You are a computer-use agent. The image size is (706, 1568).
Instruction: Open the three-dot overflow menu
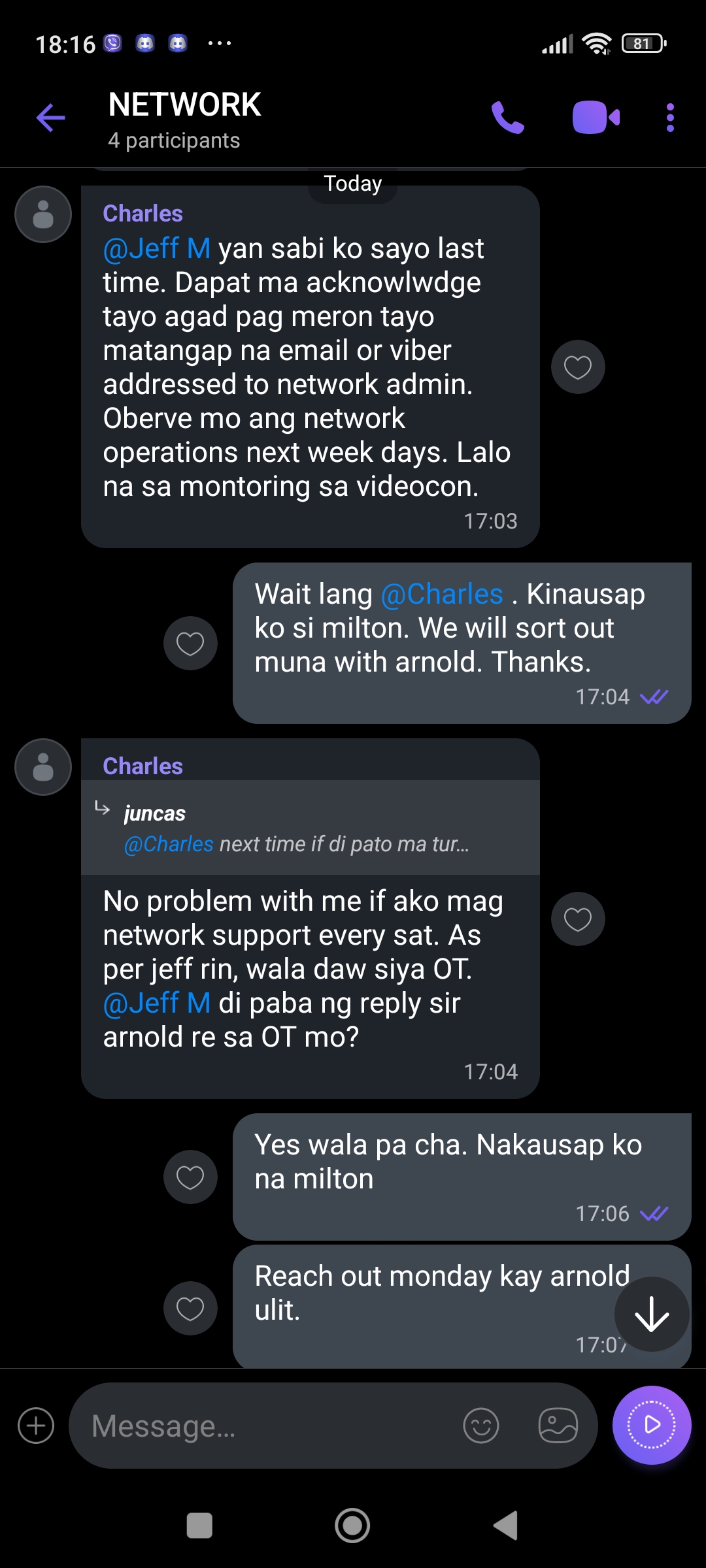[670, 118]
